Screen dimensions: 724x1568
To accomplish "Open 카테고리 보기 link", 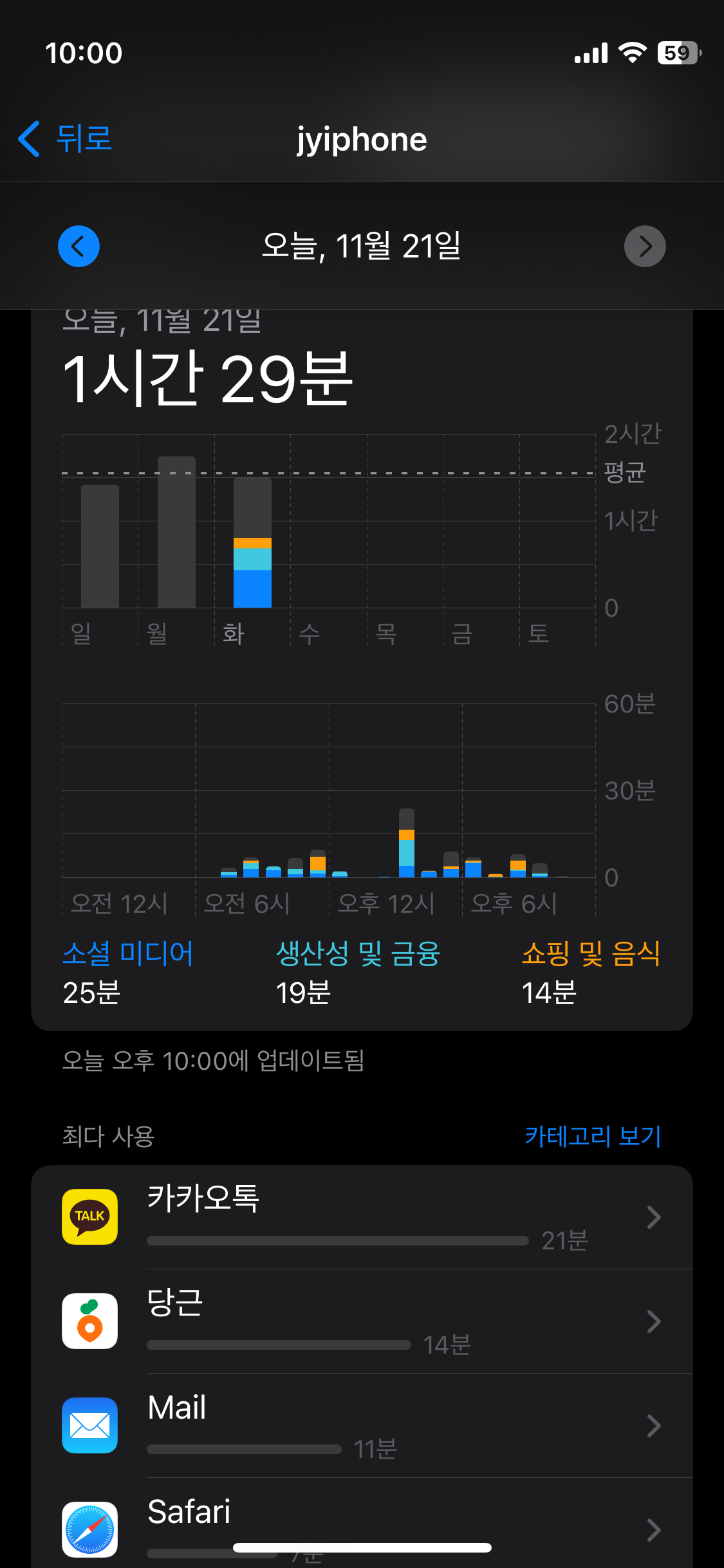I will pos(593,1136).
